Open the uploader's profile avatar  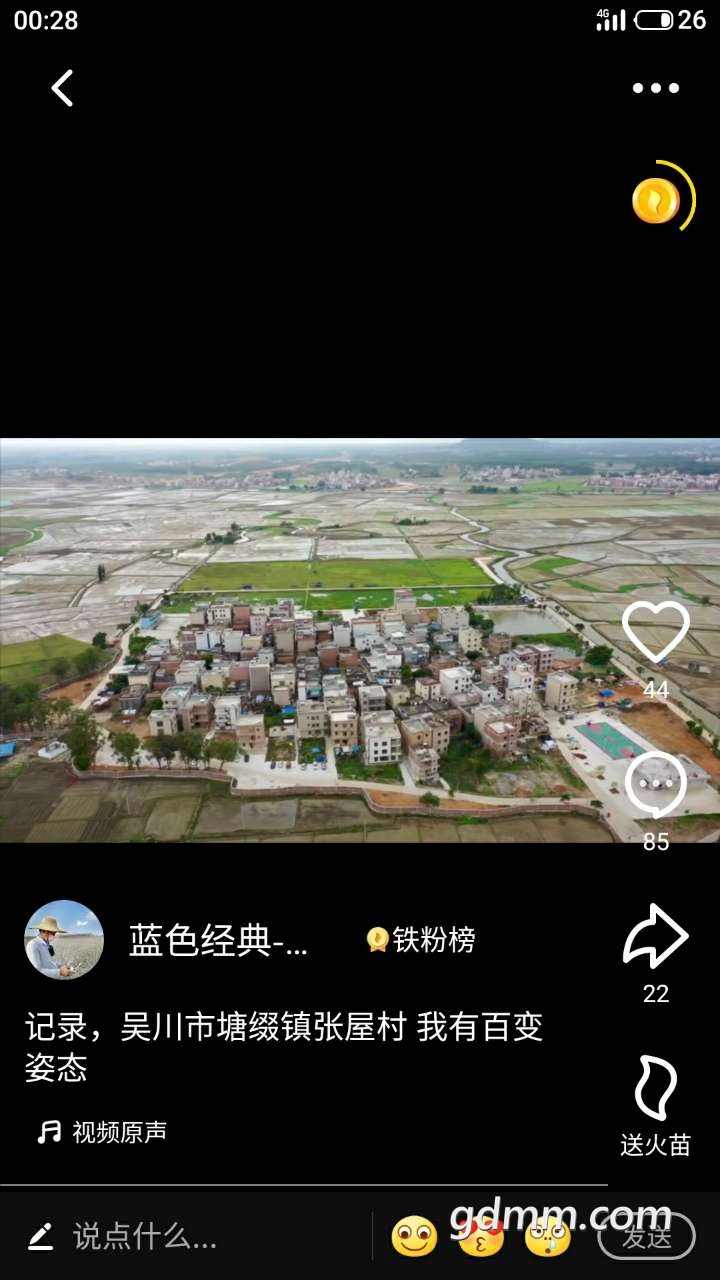pyautogui.click(x=64, y=940)
